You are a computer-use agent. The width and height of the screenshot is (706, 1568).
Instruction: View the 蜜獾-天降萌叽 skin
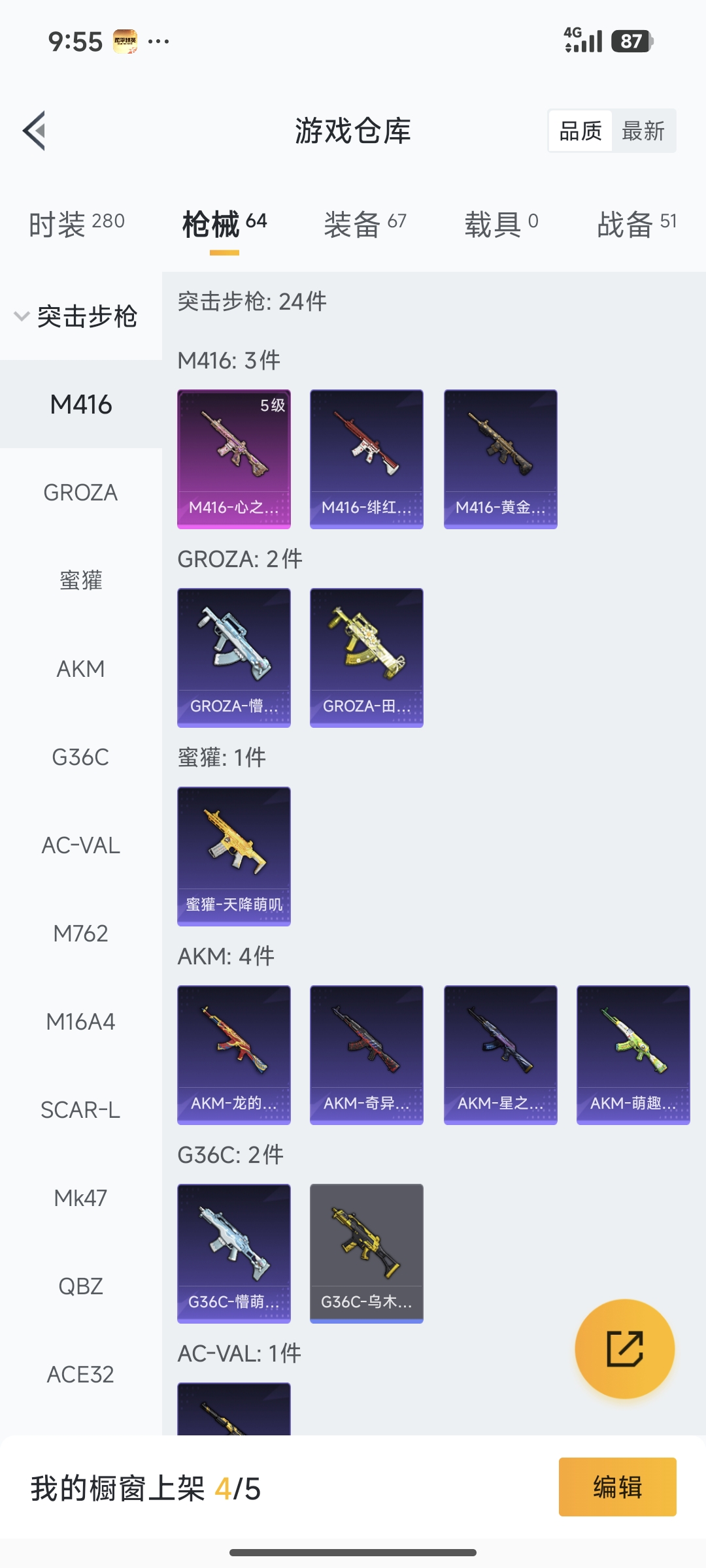tap(234, 856)
